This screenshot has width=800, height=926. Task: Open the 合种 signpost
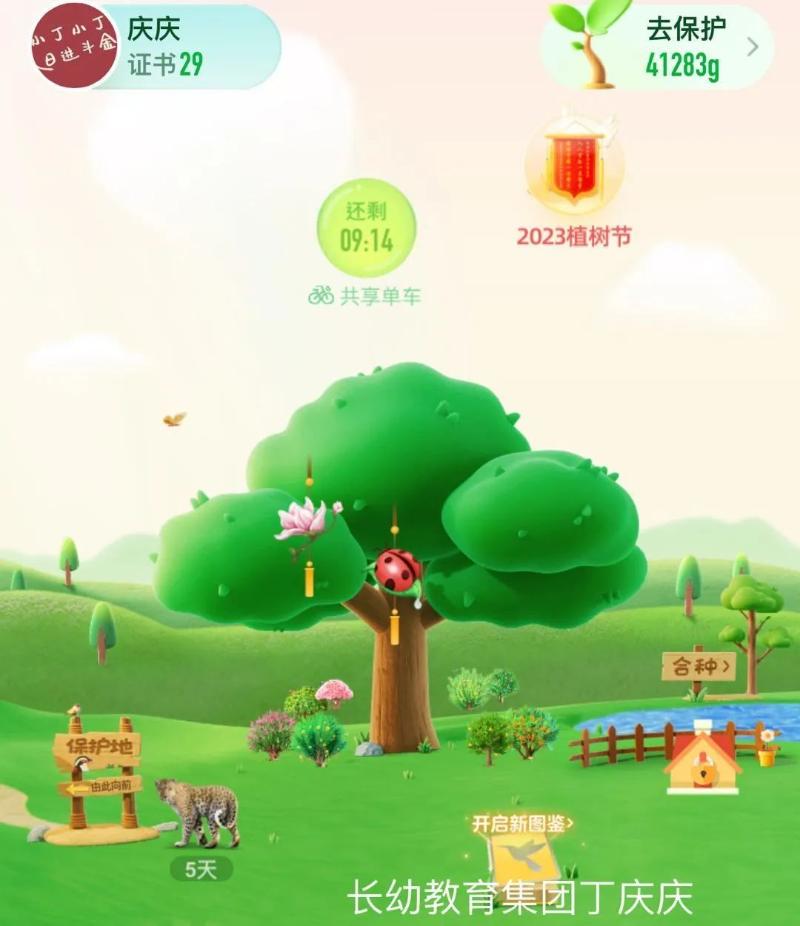[698, 665]
